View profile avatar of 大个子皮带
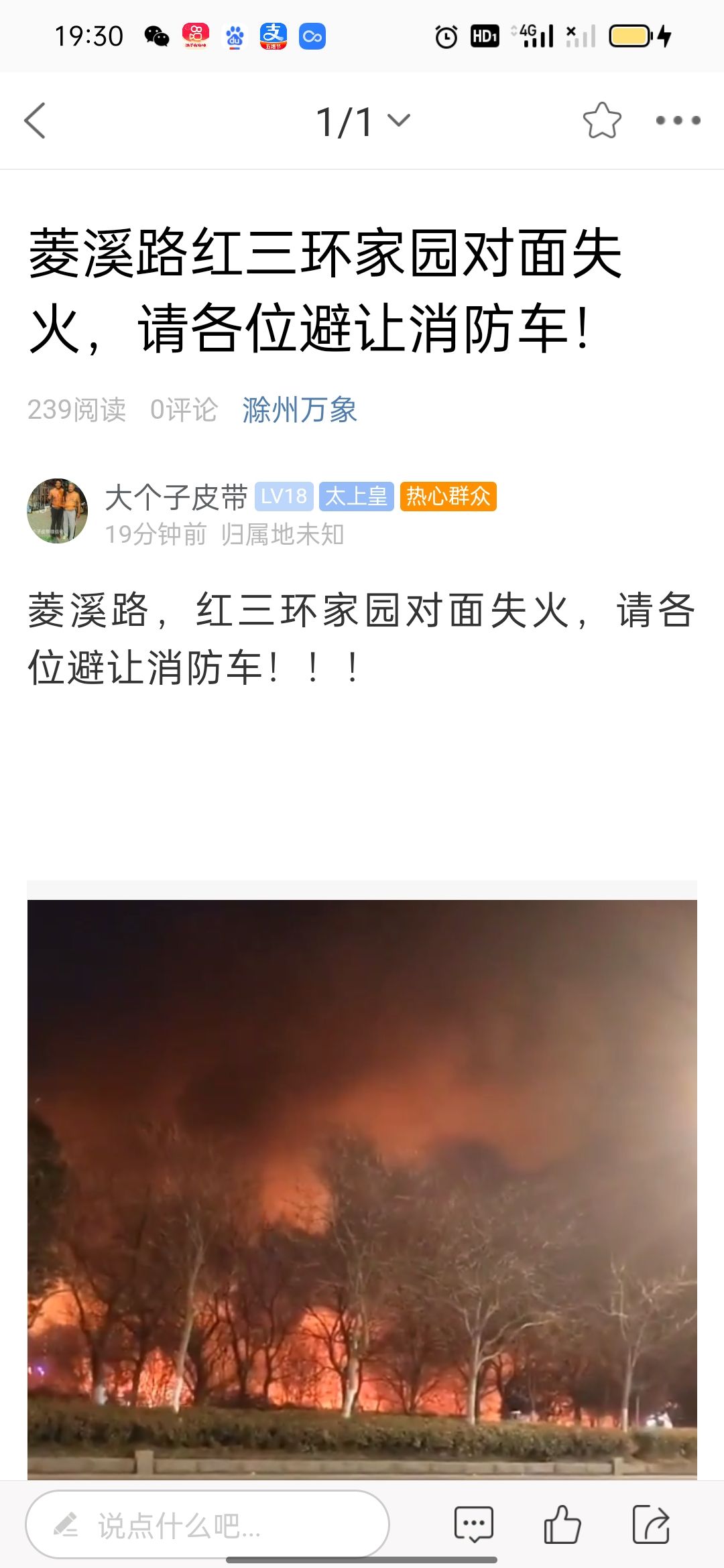 (x=58, y=511)
